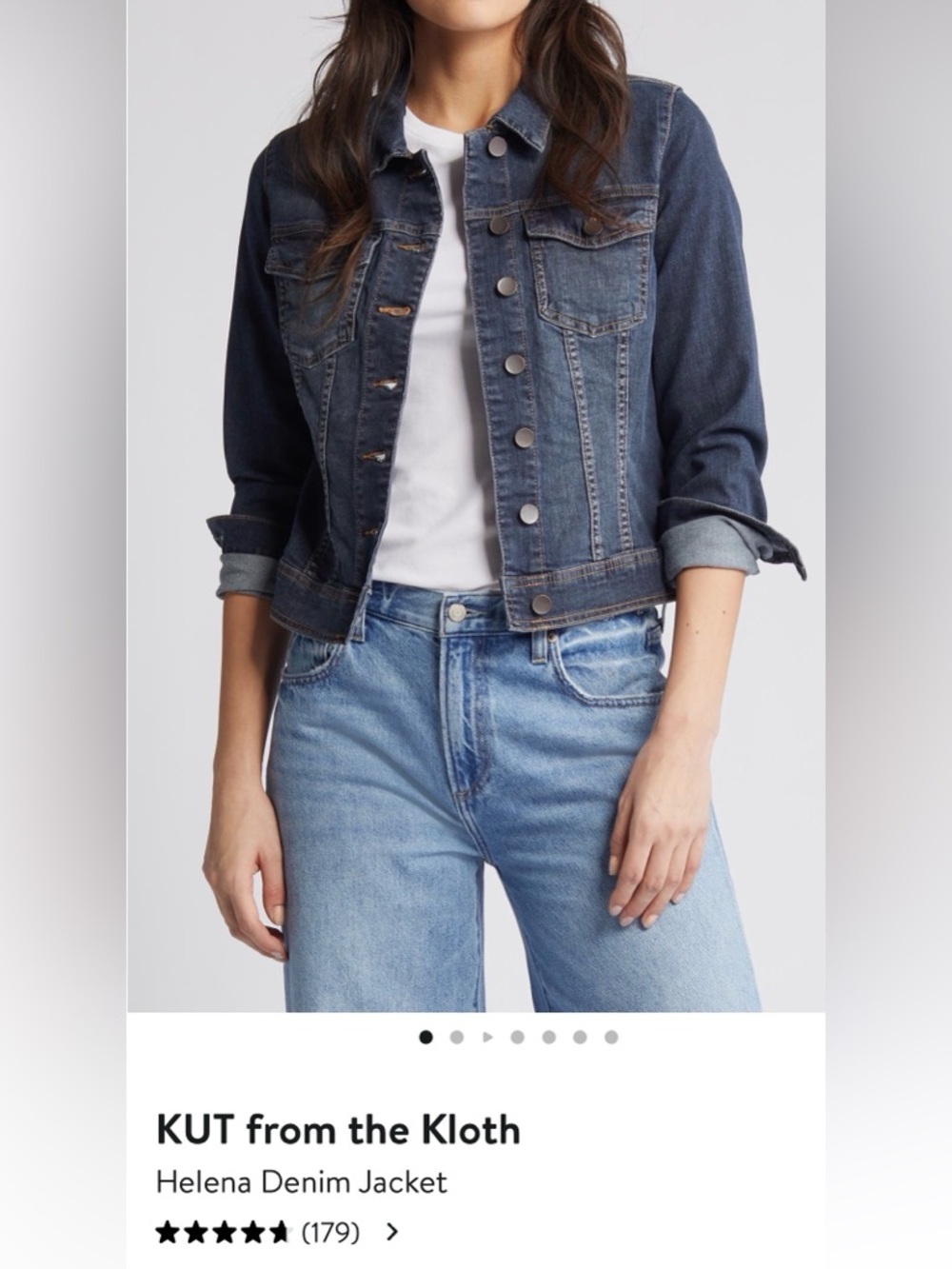Screen dimensions: 952x1269
Task: Select the sixth carousel dot
Action: pyautogui.click(x=578, y=1036)
